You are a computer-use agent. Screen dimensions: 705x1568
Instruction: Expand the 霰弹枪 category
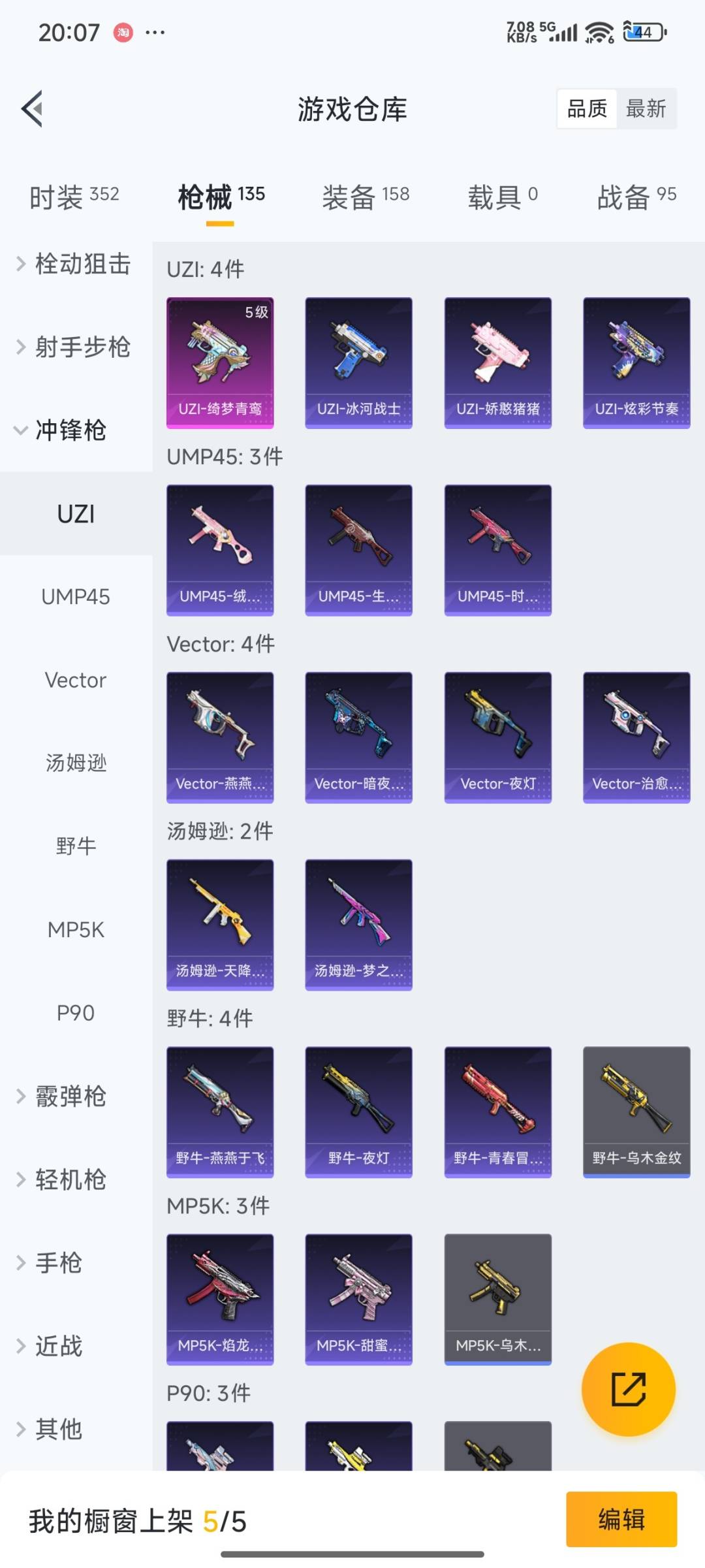[70, 1096]
